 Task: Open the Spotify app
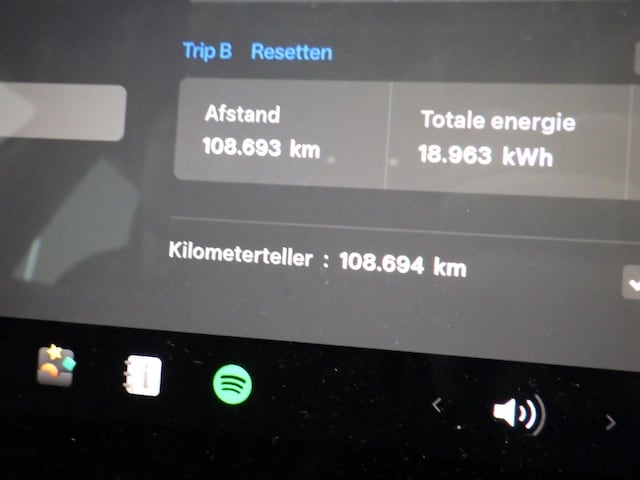232,384
